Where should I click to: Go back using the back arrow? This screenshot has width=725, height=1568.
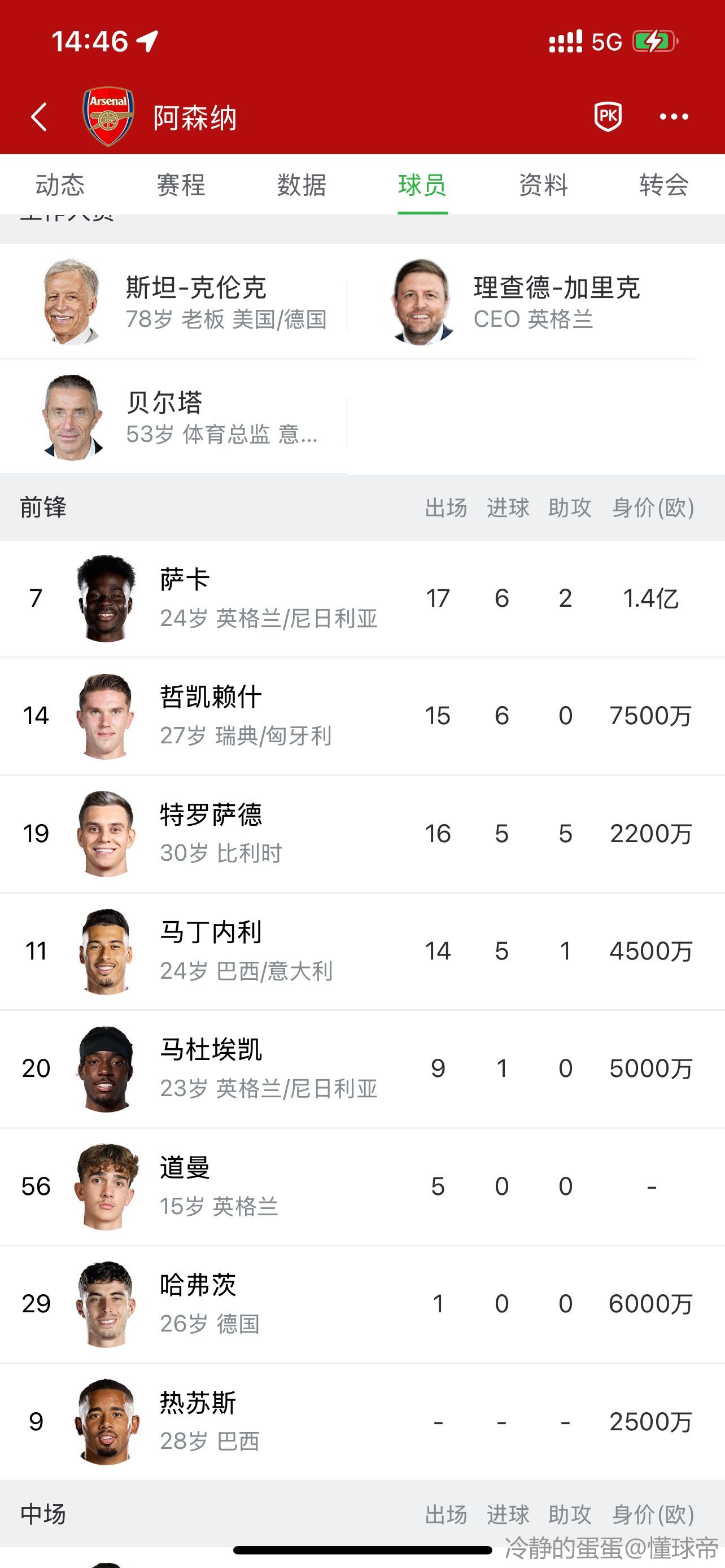[39, 117]
